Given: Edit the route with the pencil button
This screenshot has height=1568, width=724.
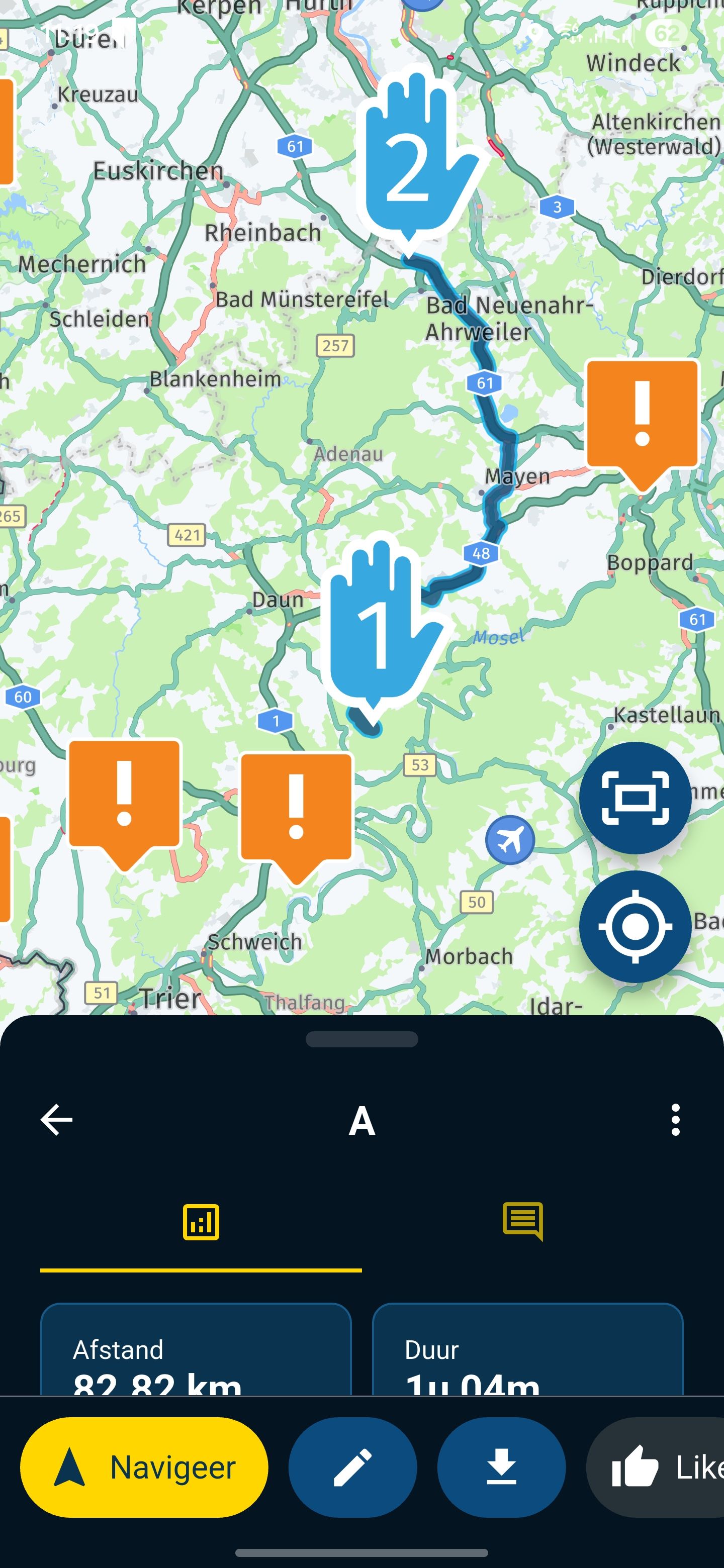Looking at the screenshot, I should (x=352, y=1467).
